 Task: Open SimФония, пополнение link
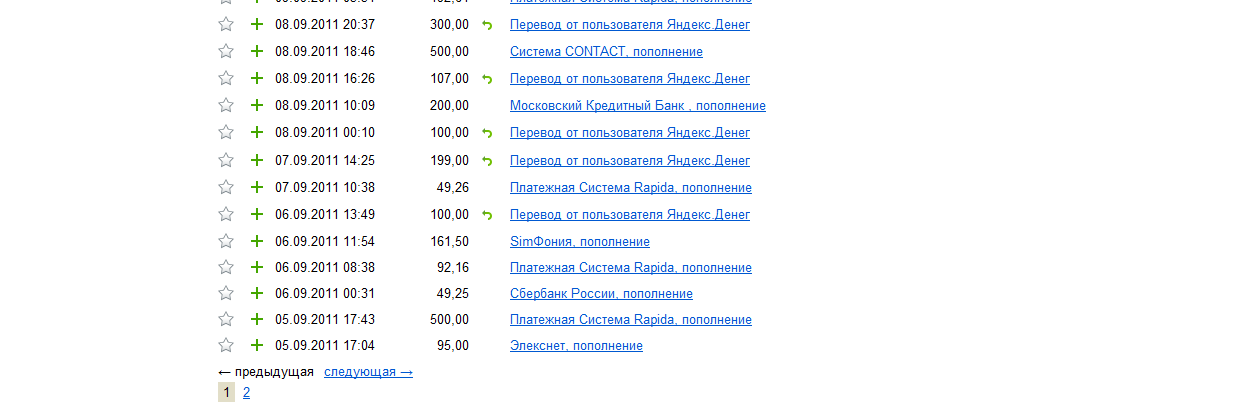click(x=579, y=241)
